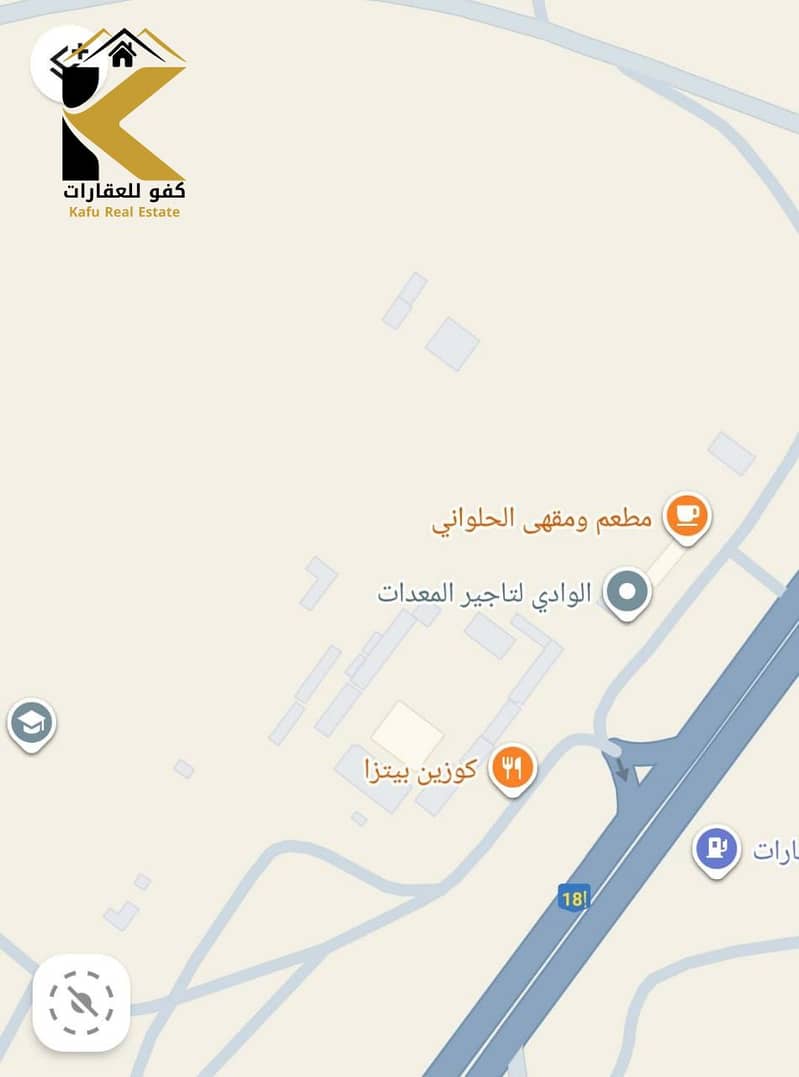
Task: Open the كوزين بيتزا restaurant pin
Action: 512,768
